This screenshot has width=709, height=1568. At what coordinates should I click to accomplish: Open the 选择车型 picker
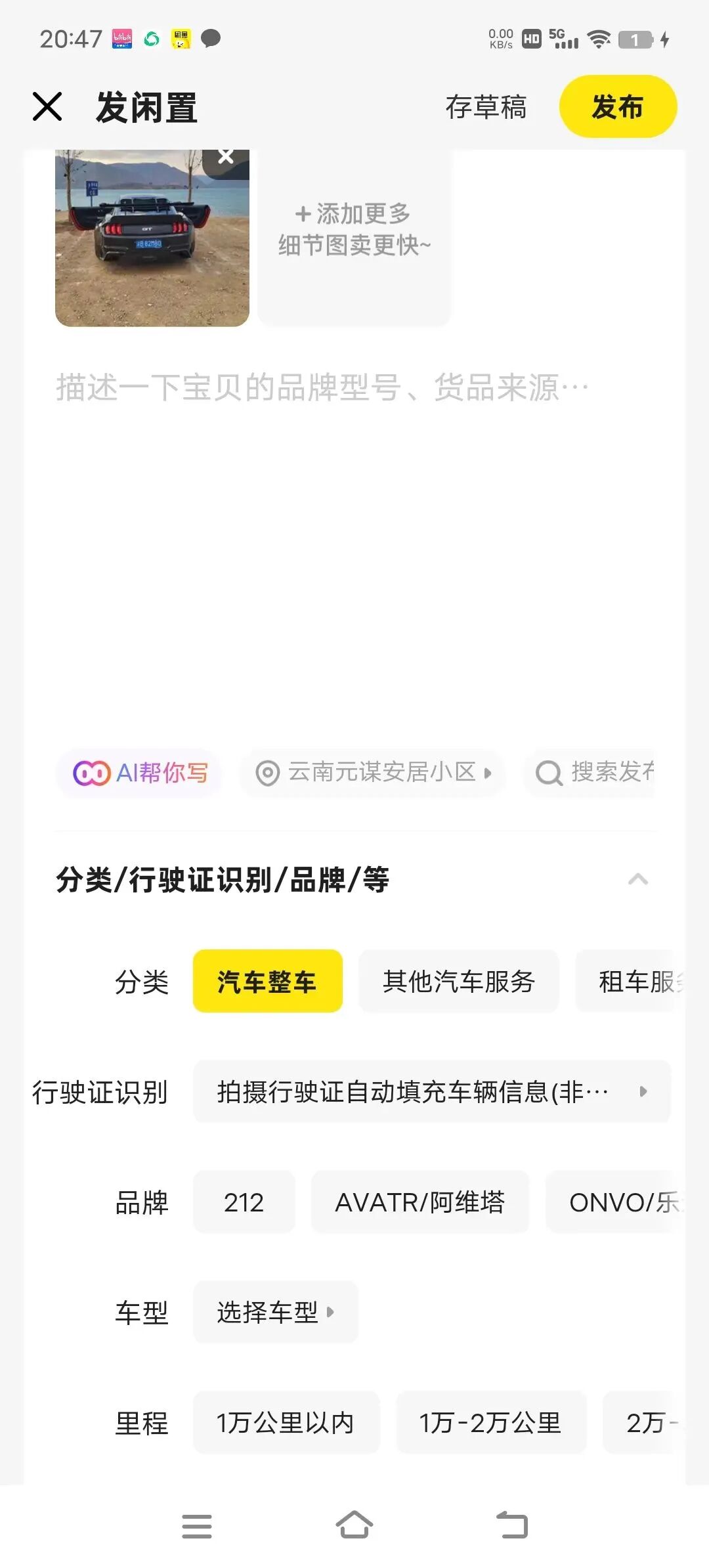(x=275, y=1313)
